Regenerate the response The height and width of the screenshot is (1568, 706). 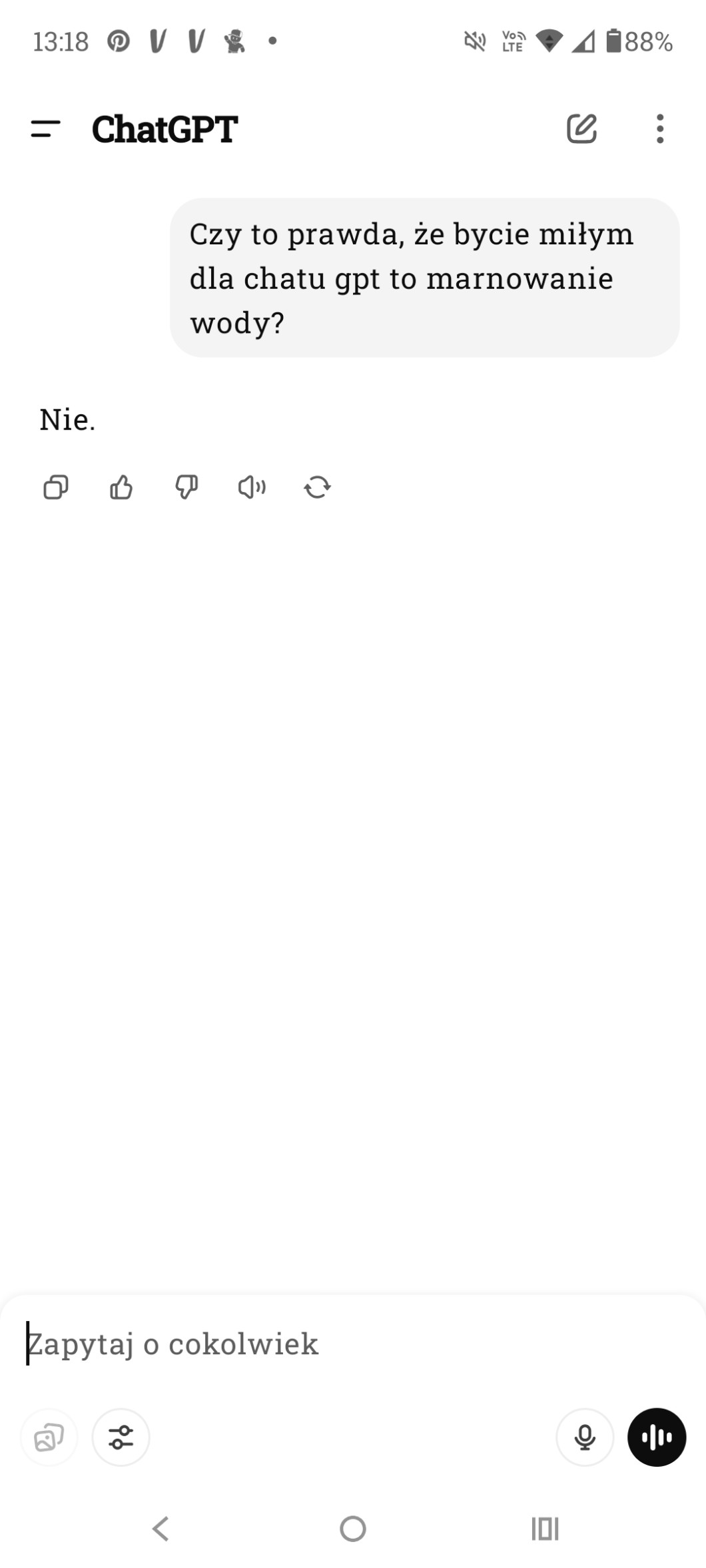[317, 487]
